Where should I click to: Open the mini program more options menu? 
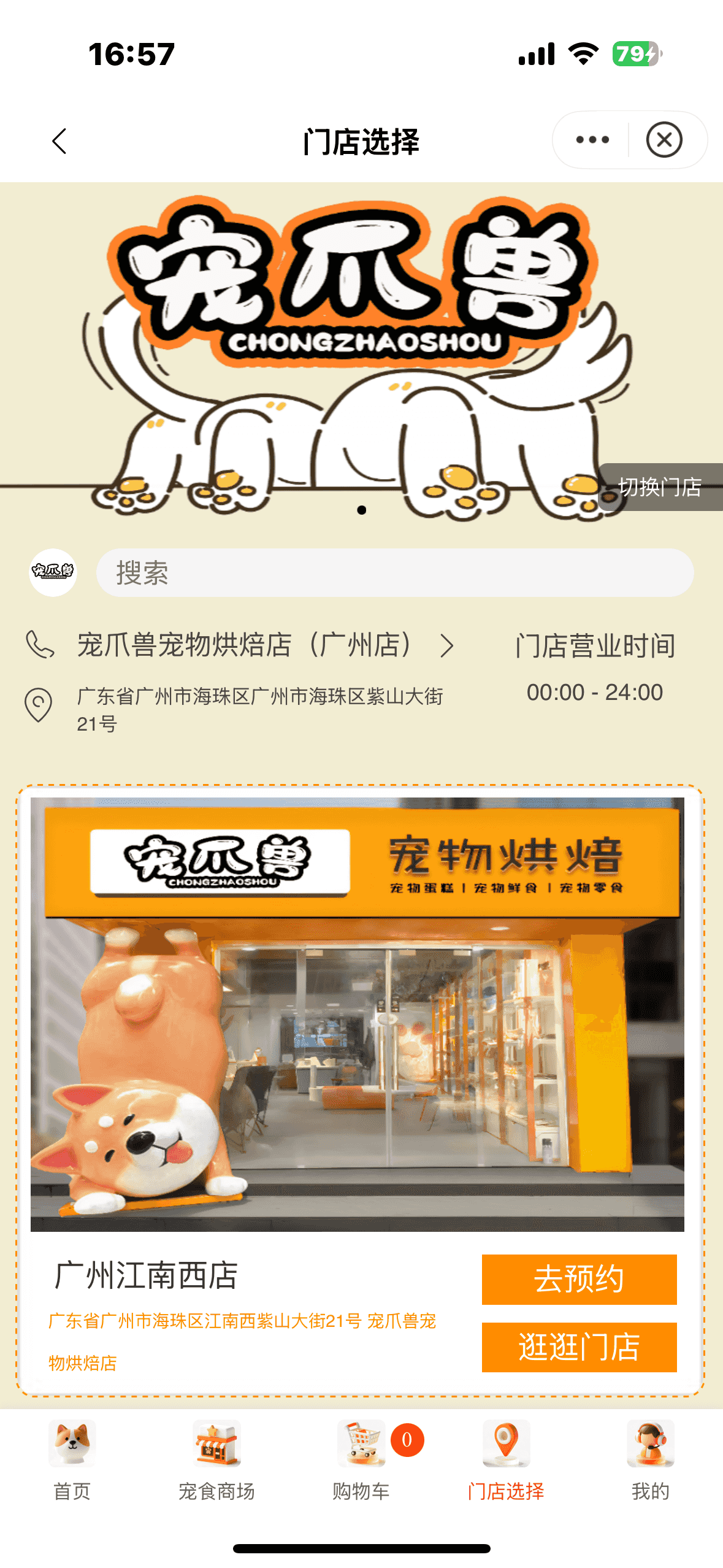pos(592,140)
